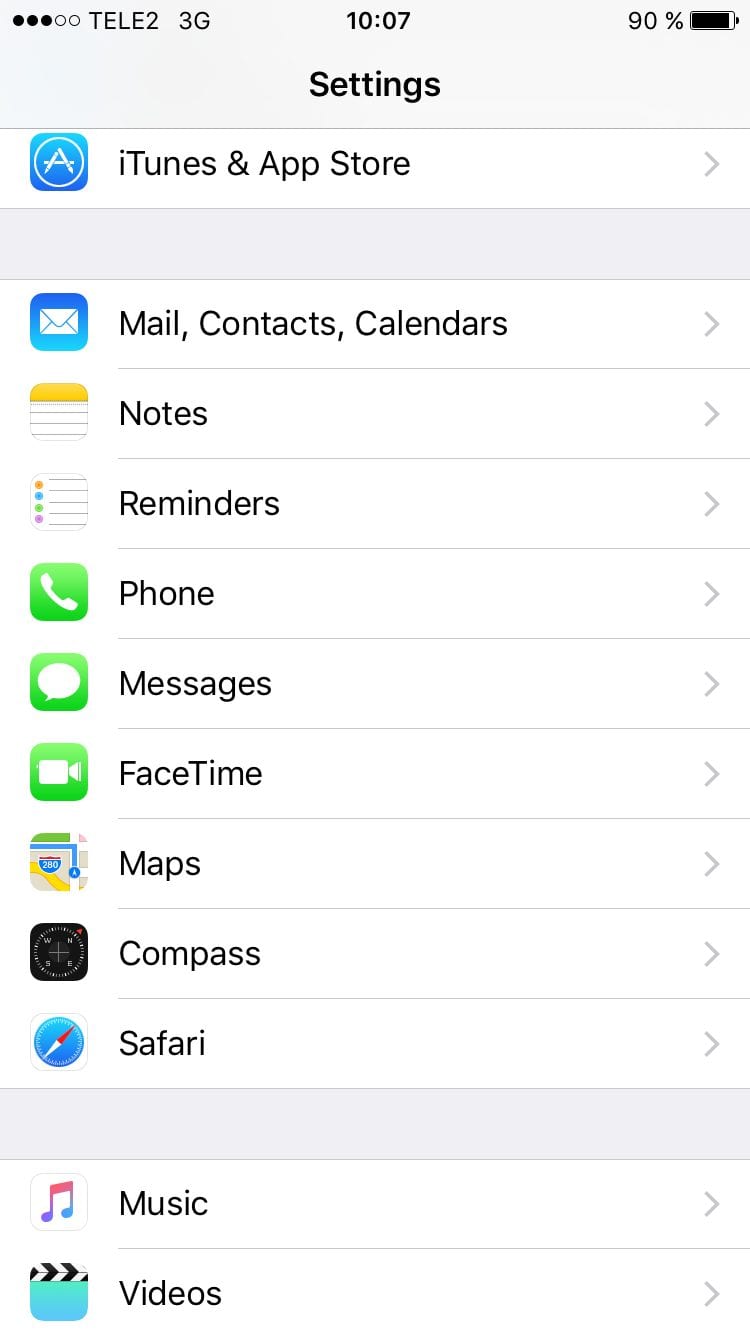Viewport: 750px width, 1334px height.
Task: Open FaceTime settings
Action: pos(375,774)
